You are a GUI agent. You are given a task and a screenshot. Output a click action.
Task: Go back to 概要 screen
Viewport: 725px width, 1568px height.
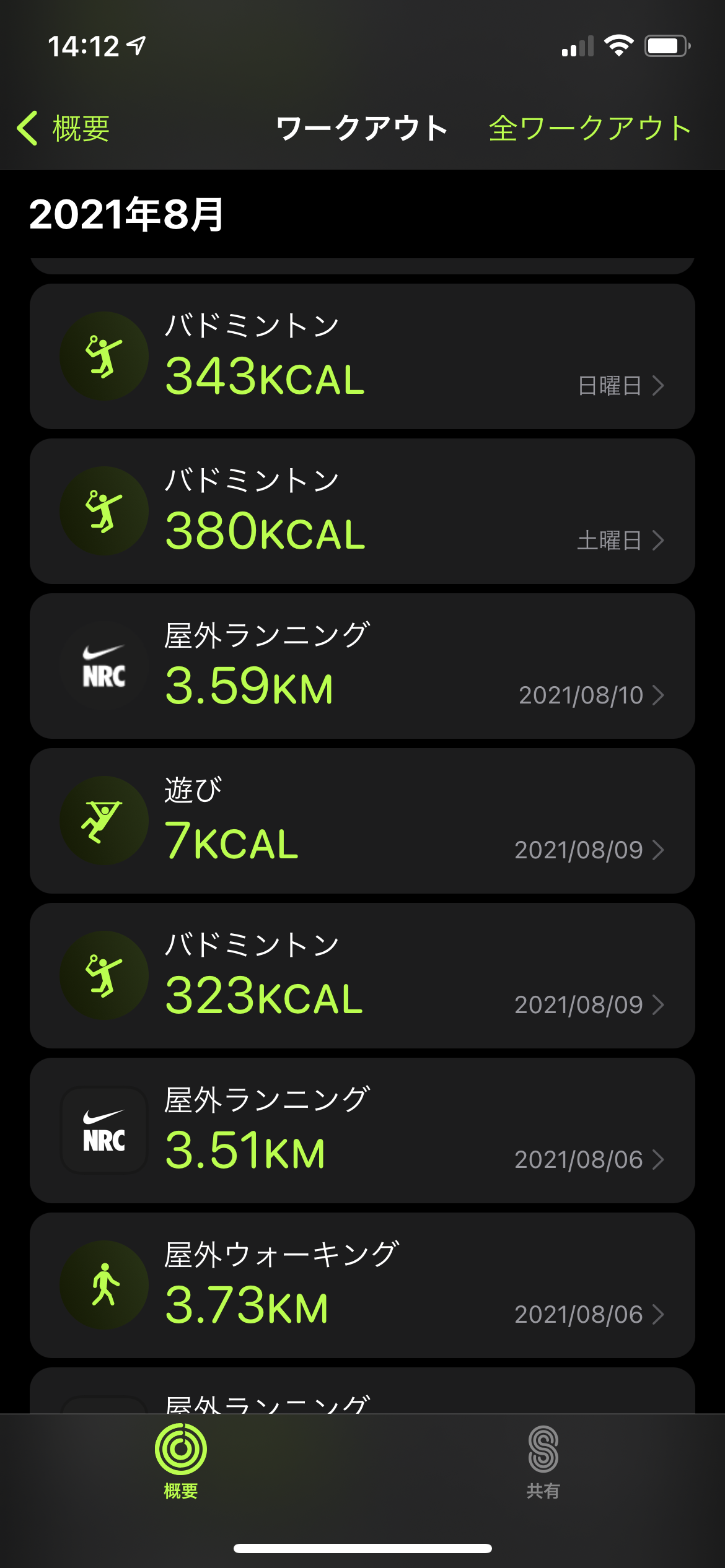point(64,129)
